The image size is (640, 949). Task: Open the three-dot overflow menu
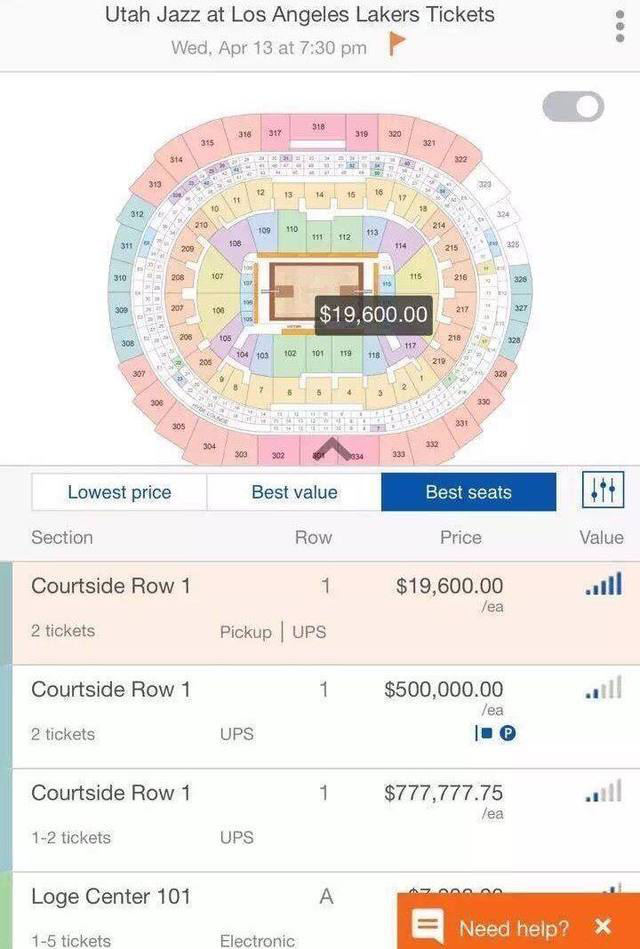(620, 27)
